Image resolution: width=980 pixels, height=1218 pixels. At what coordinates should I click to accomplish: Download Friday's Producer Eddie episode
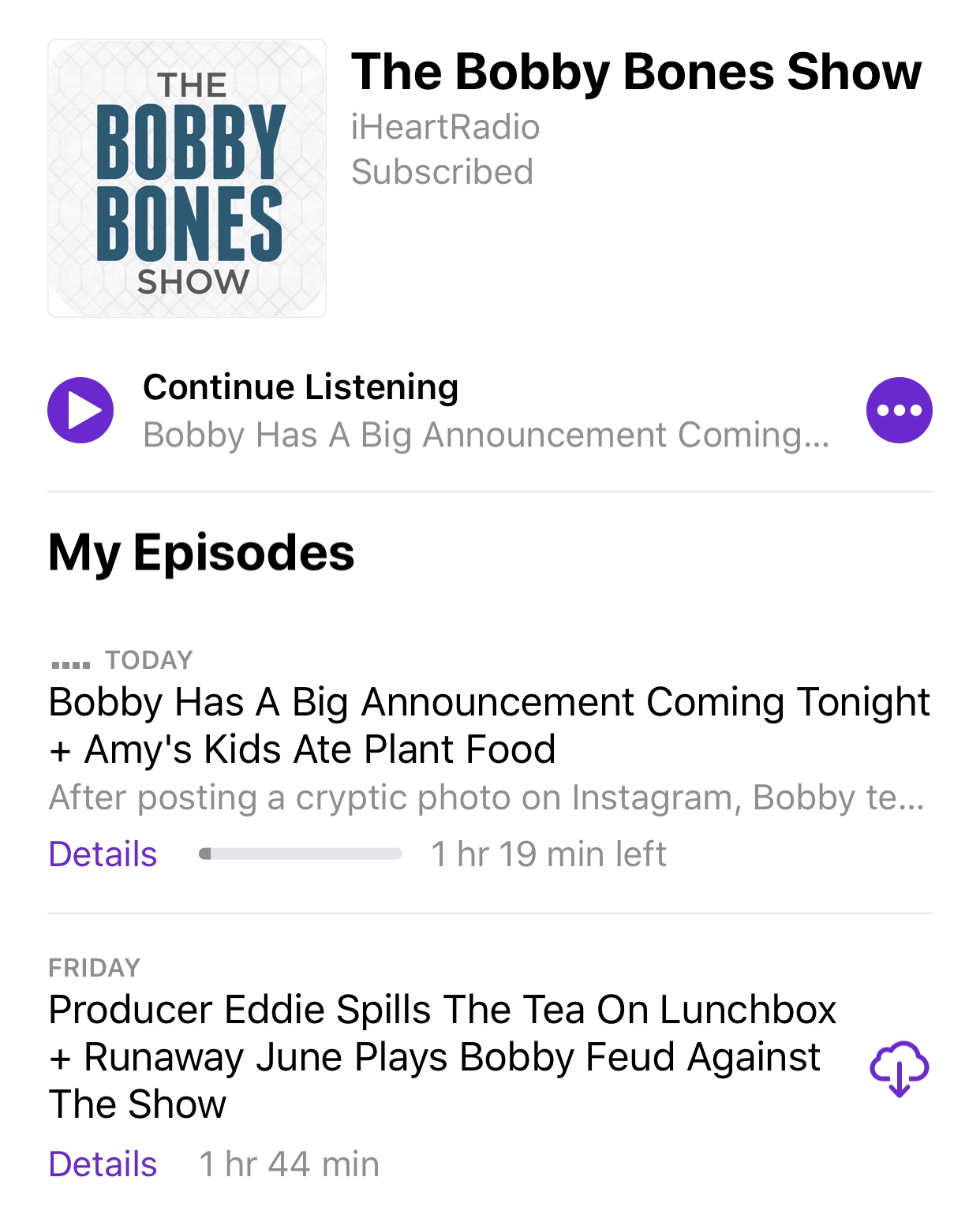click(x=899, y=1068)
